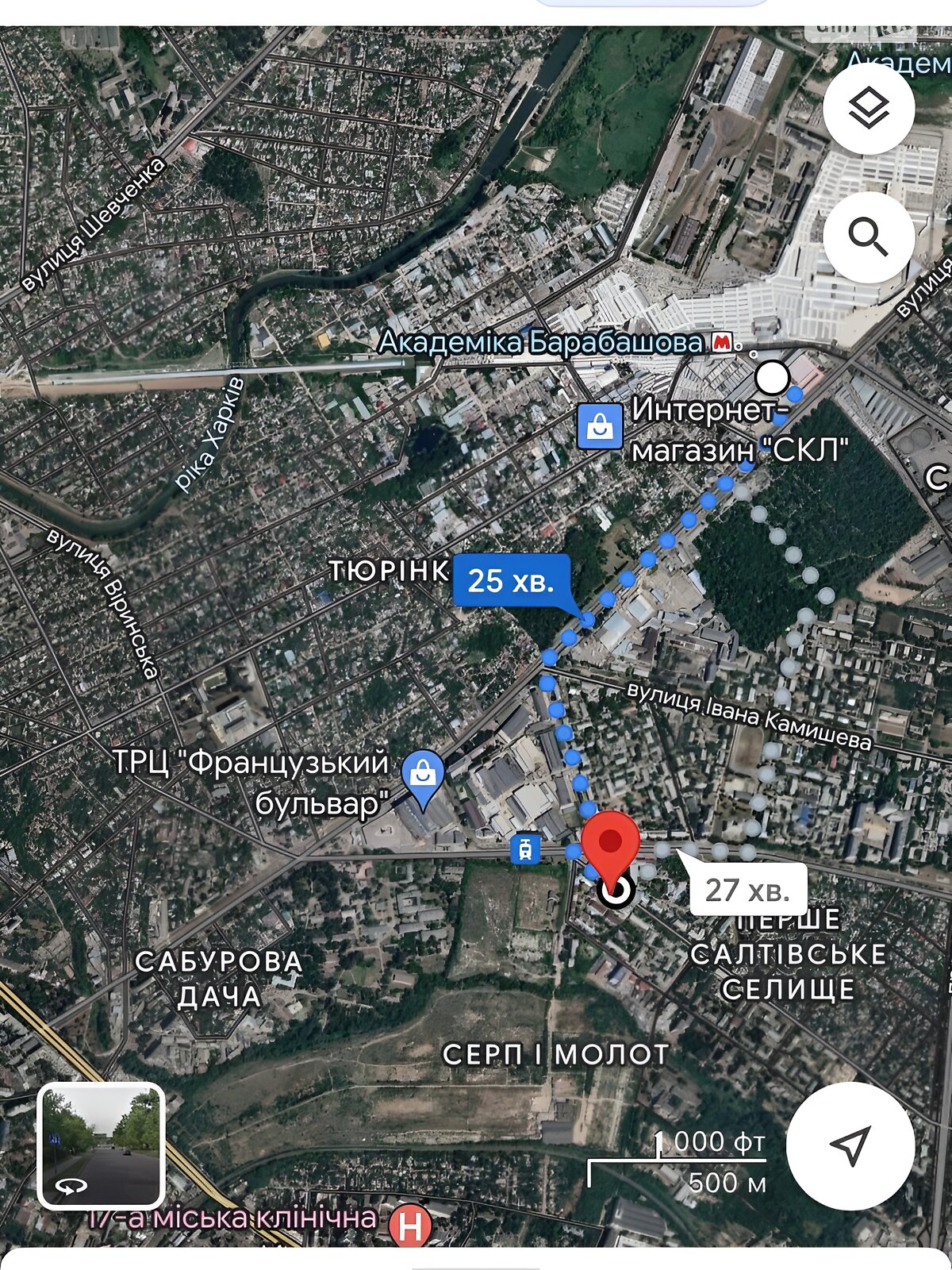Choose the alternative 27 хв. route
This screenshot has width=952, height=1270.
(747, 890)
